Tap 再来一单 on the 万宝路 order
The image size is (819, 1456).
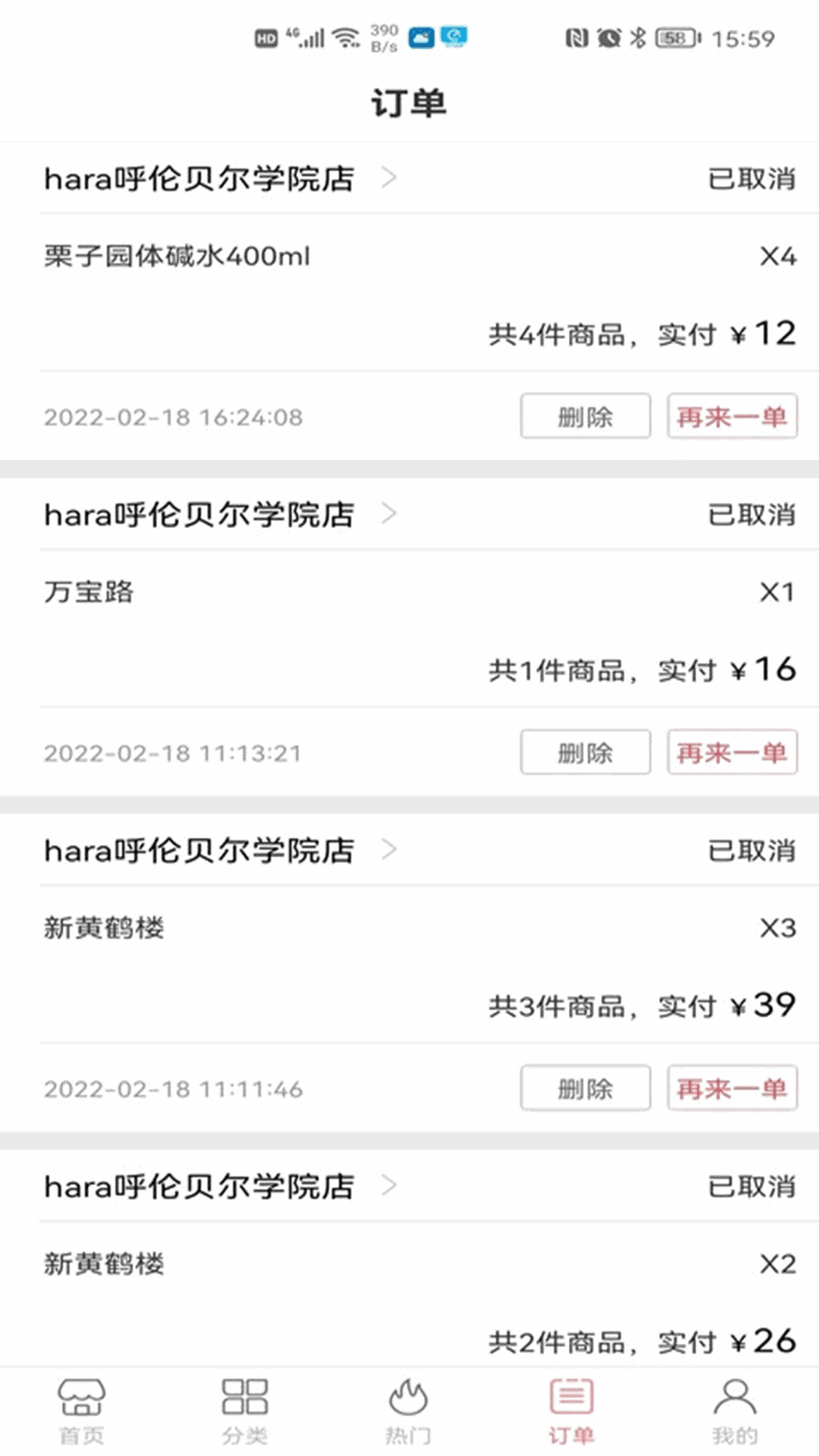click(x=732, y=752)
